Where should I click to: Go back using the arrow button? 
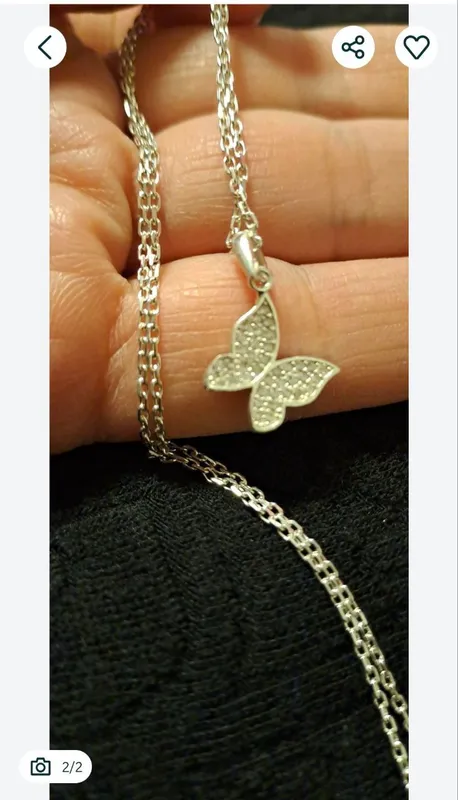(45, 47)
